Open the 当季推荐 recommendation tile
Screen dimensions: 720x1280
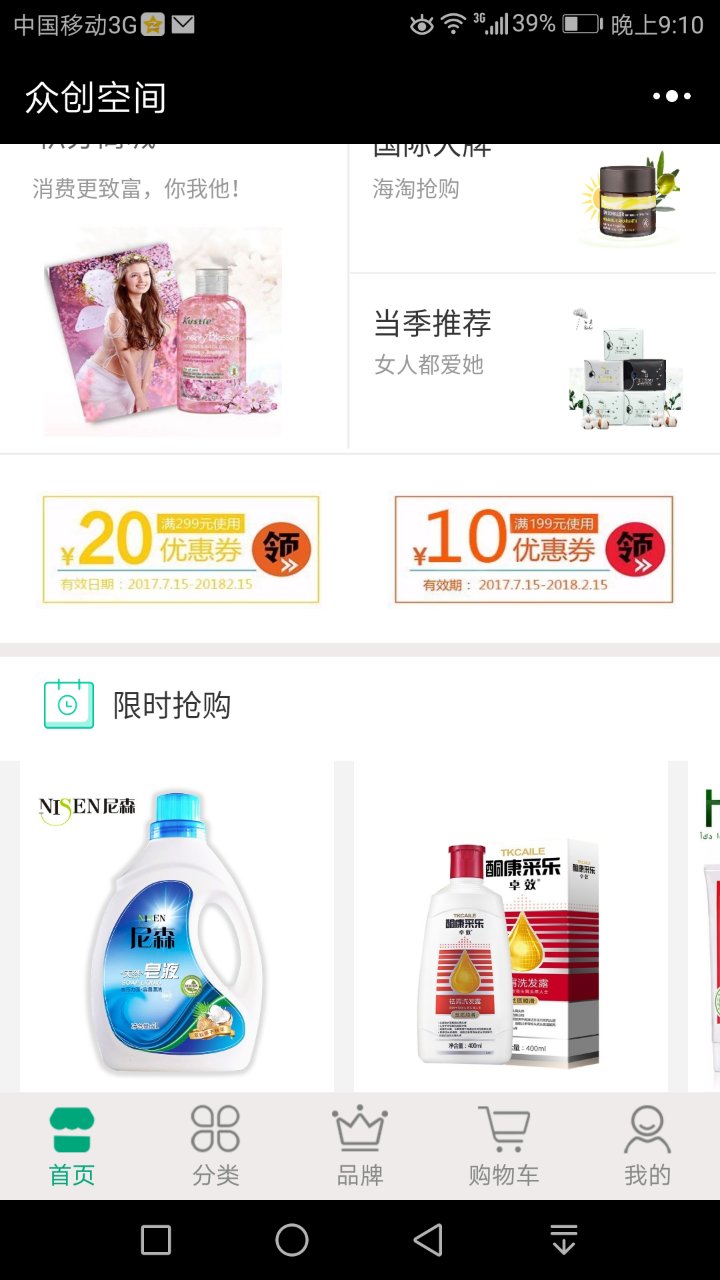point(532,363)
